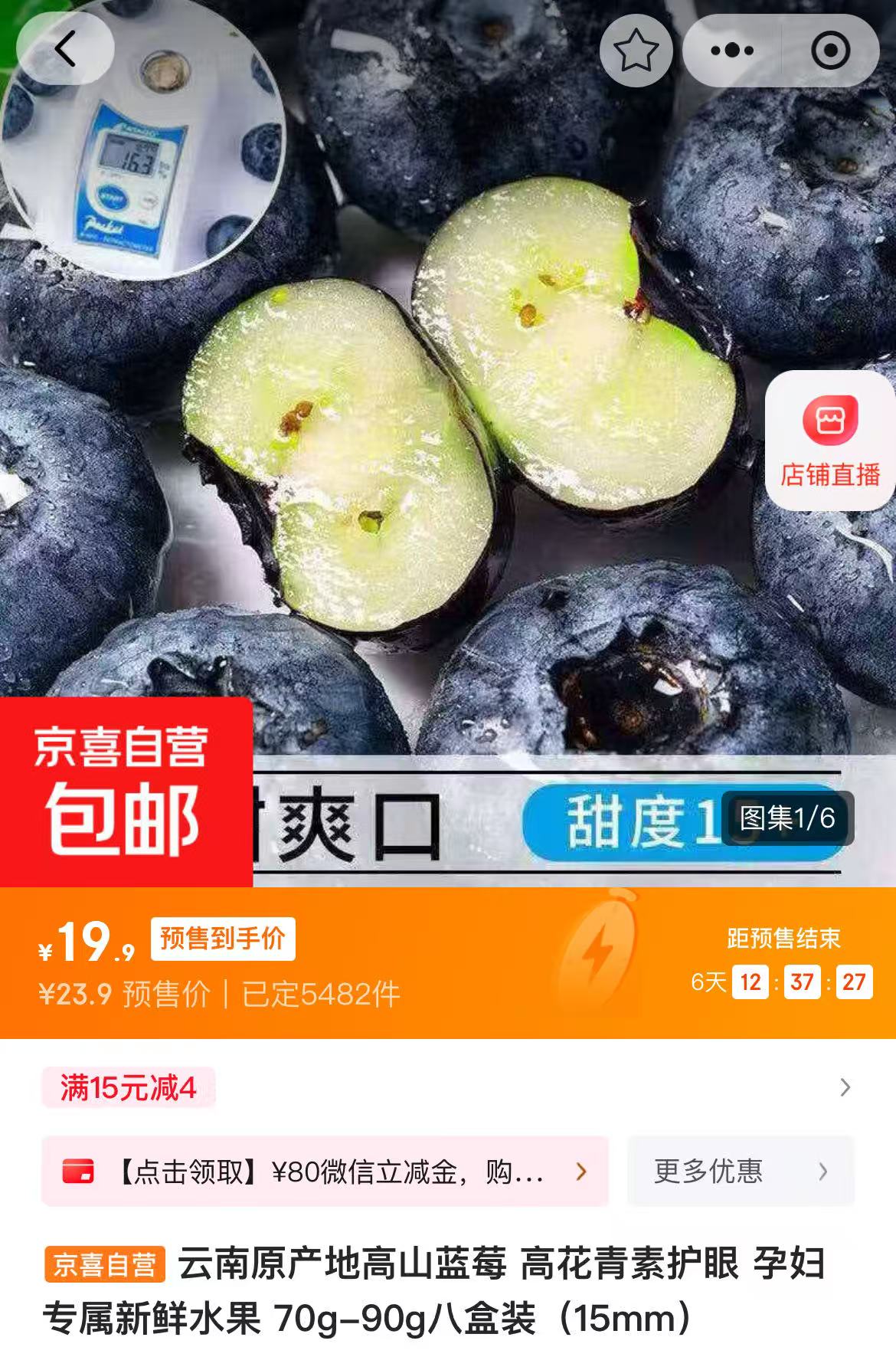896x1370 pixels.
Task: Expand the 满15元减4 promotion details
Action: coord(845,1087)
